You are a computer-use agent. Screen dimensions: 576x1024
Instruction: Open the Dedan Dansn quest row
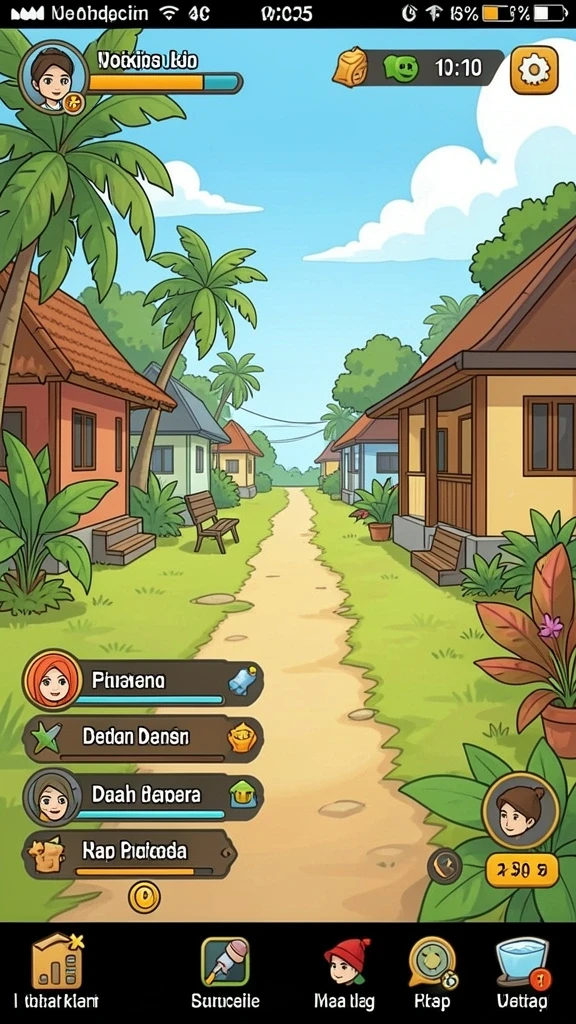143,739
